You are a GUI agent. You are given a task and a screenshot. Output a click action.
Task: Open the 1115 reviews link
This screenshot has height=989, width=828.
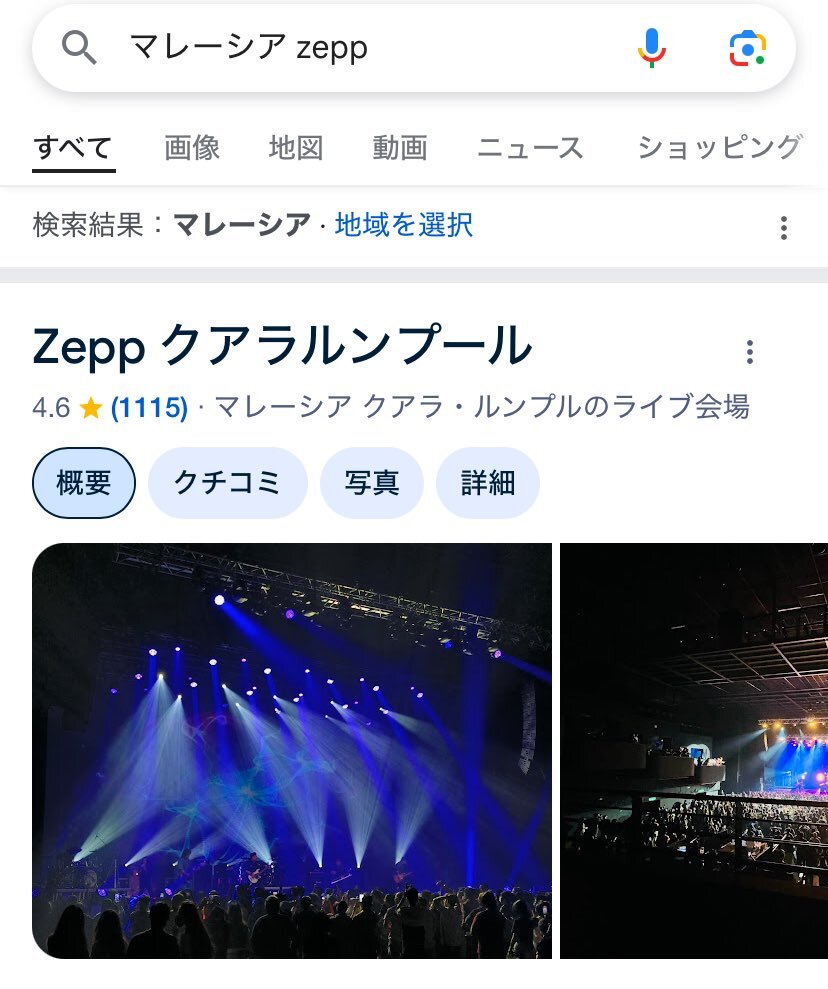coord(149,408)
